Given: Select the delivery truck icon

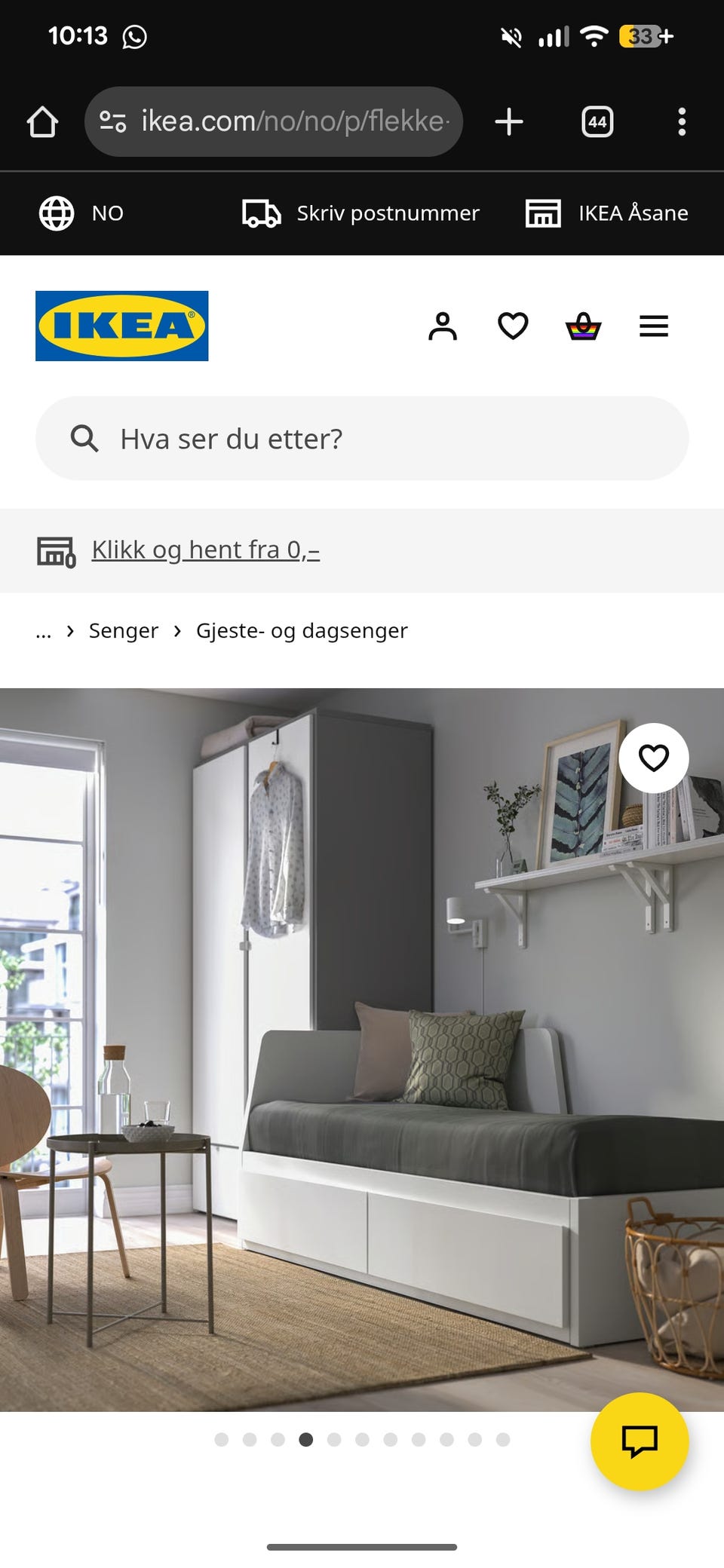Looking at the screenshot, I should [259, 213].
